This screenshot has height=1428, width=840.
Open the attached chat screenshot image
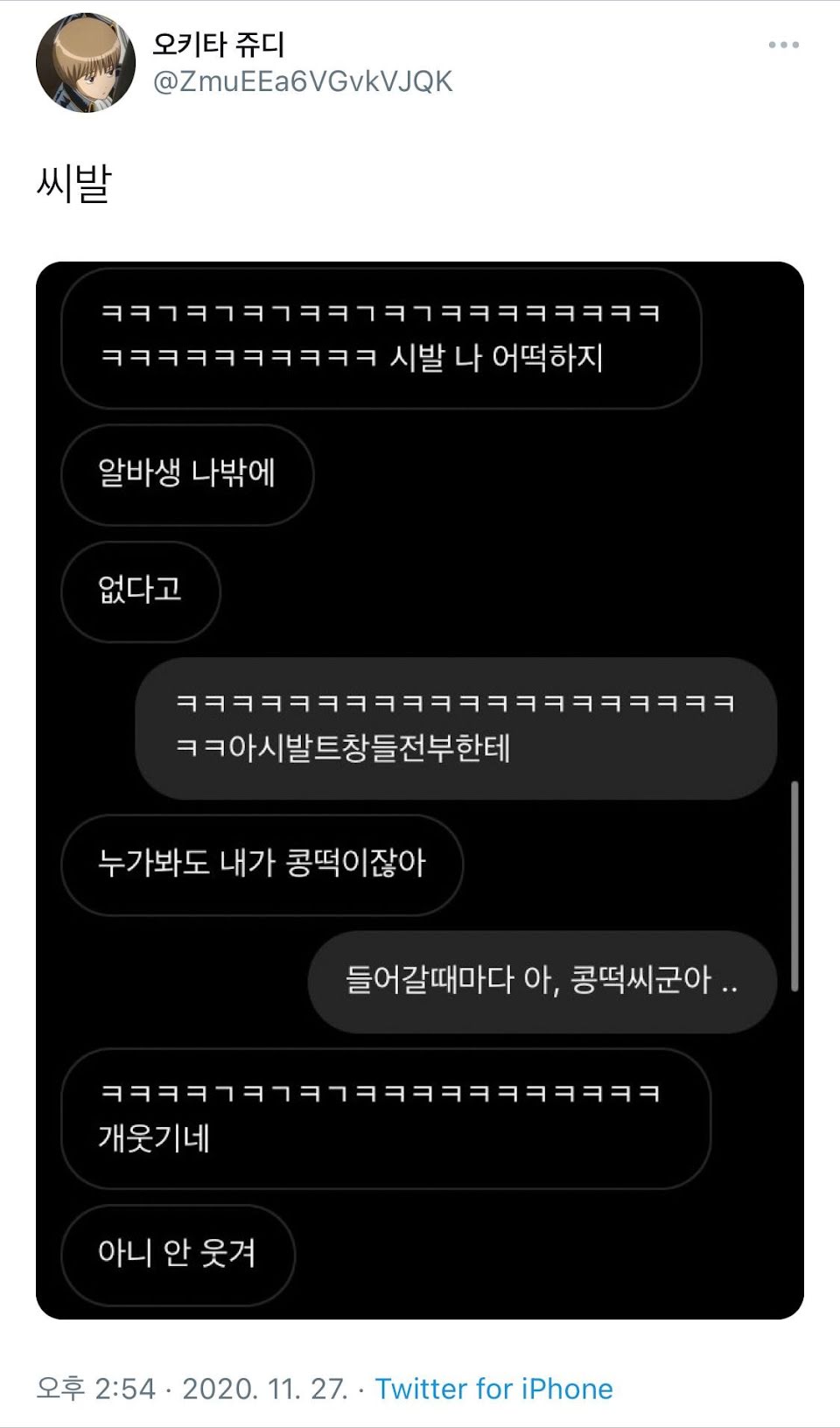point(420,790)
